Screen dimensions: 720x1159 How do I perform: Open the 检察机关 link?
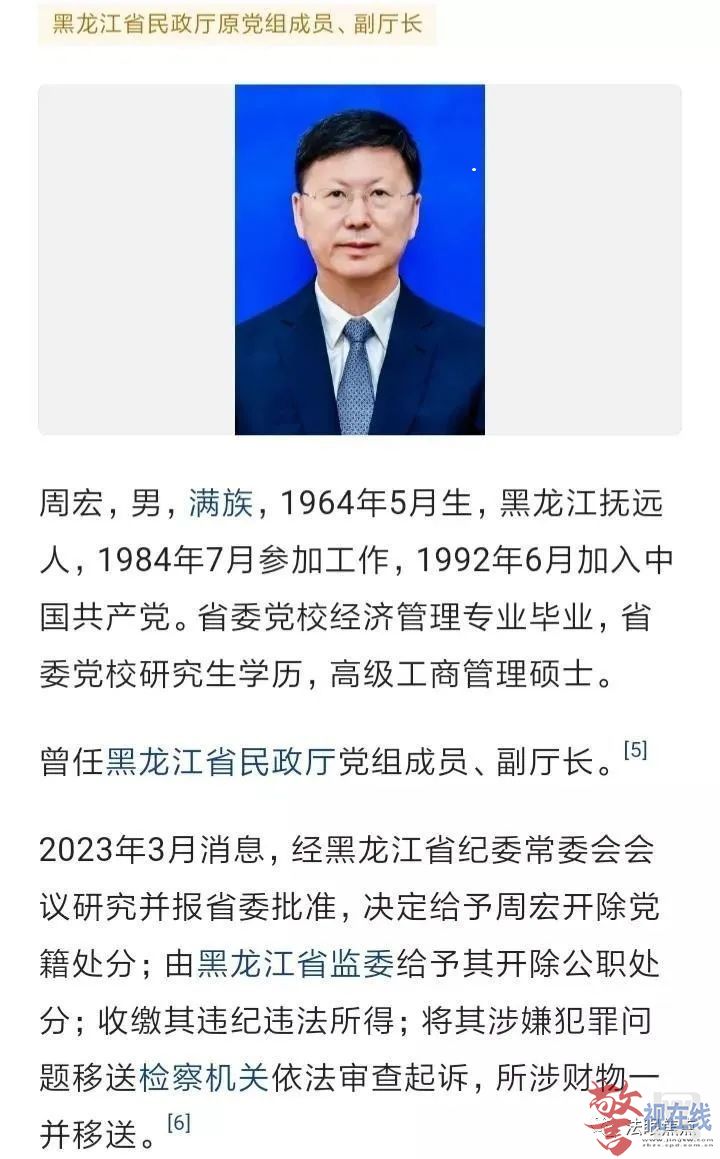[x=204, y=1077]
